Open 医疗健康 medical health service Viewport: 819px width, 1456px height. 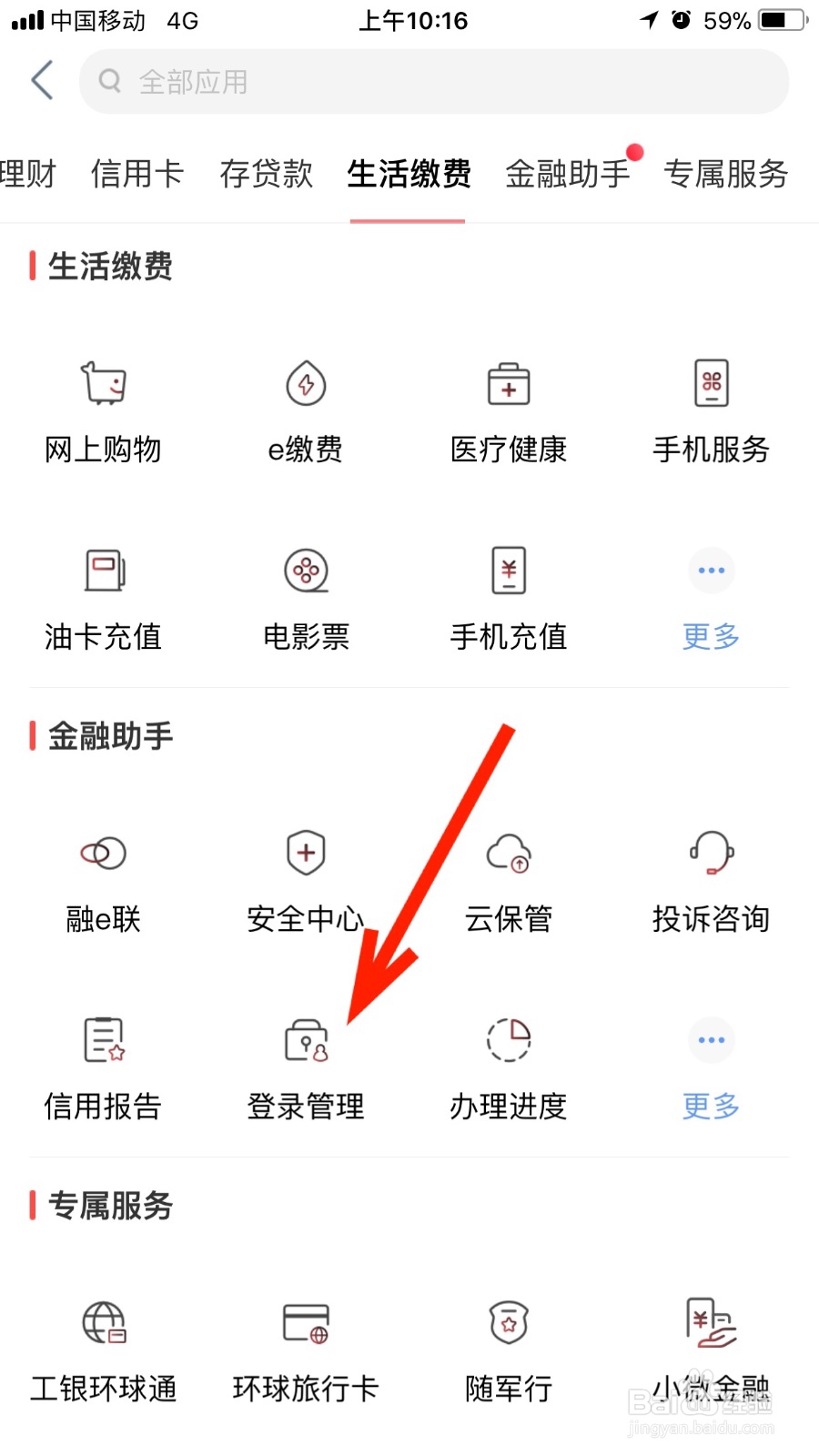pyautogui.click(x=508, y=409)
